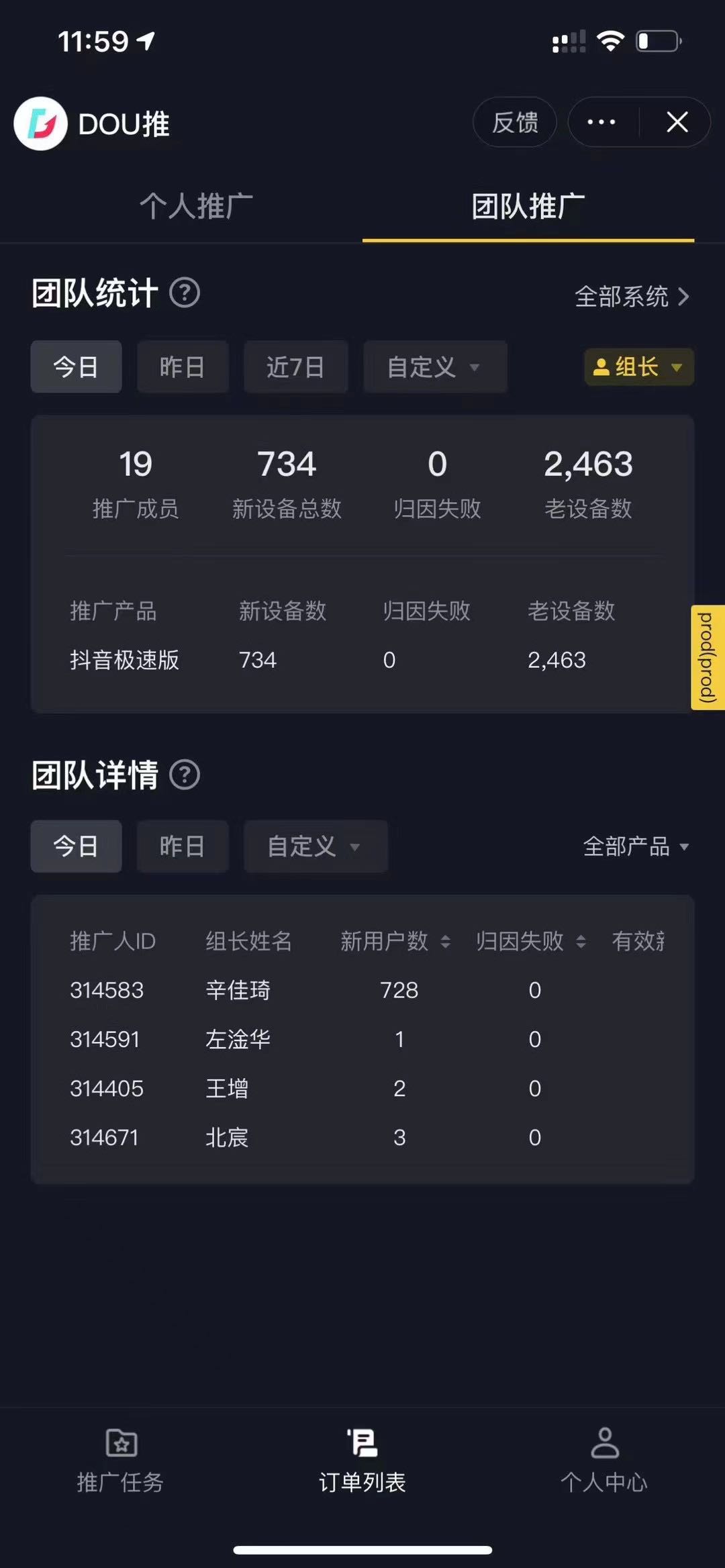The width and height of the screenshot is (725, 1568).
Task: Sort the table by 归因失败 column
Action: pyautogui.click(x=531, y=941)
